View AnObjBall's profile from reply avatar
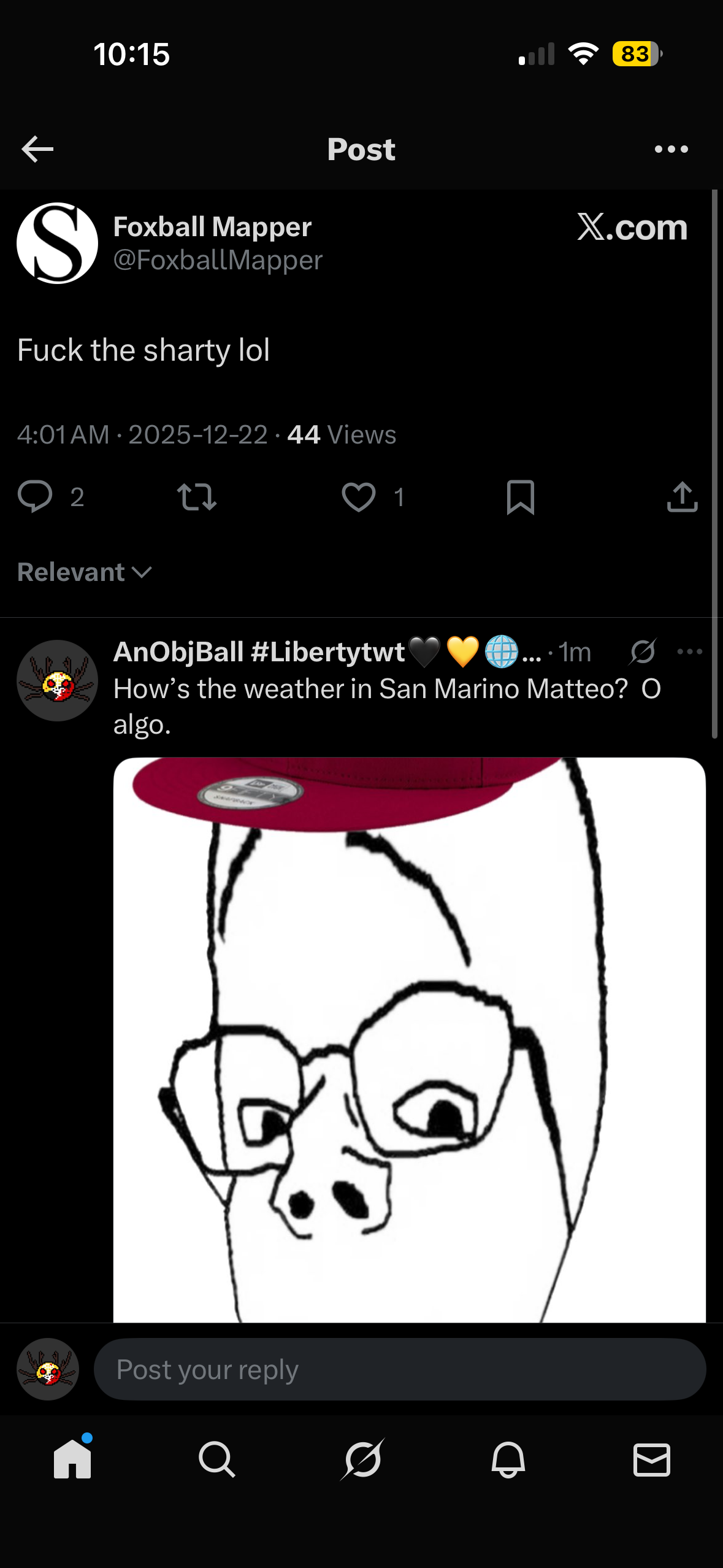 click(x=57, y=680)
